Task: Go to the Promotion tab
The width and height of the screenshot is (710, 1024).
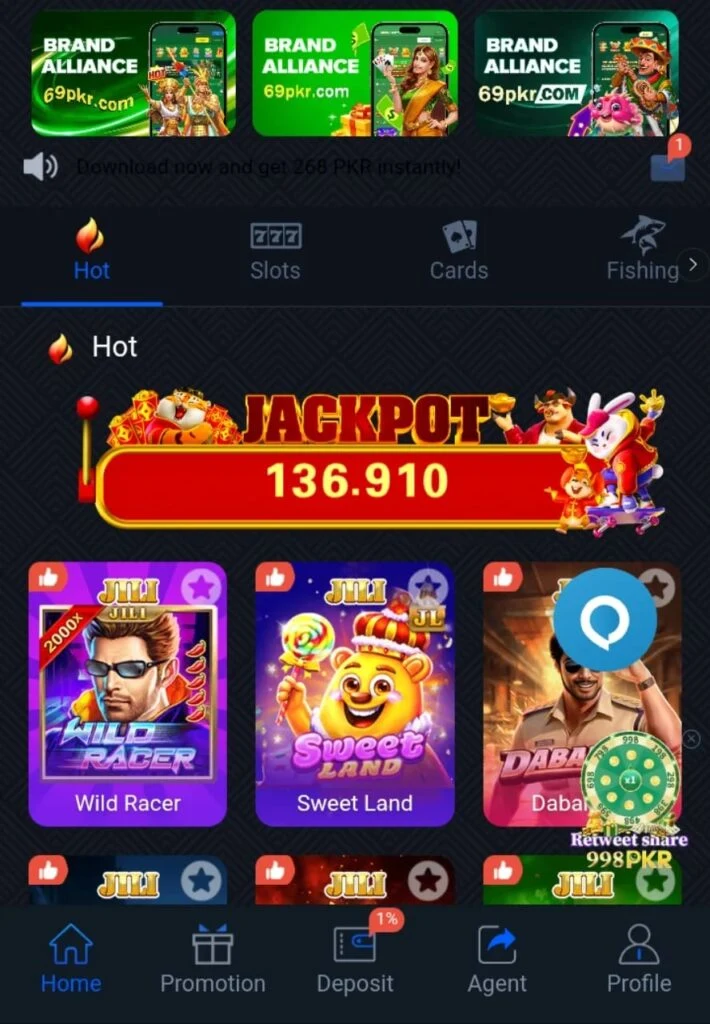Action: click(x=212, y=960)
